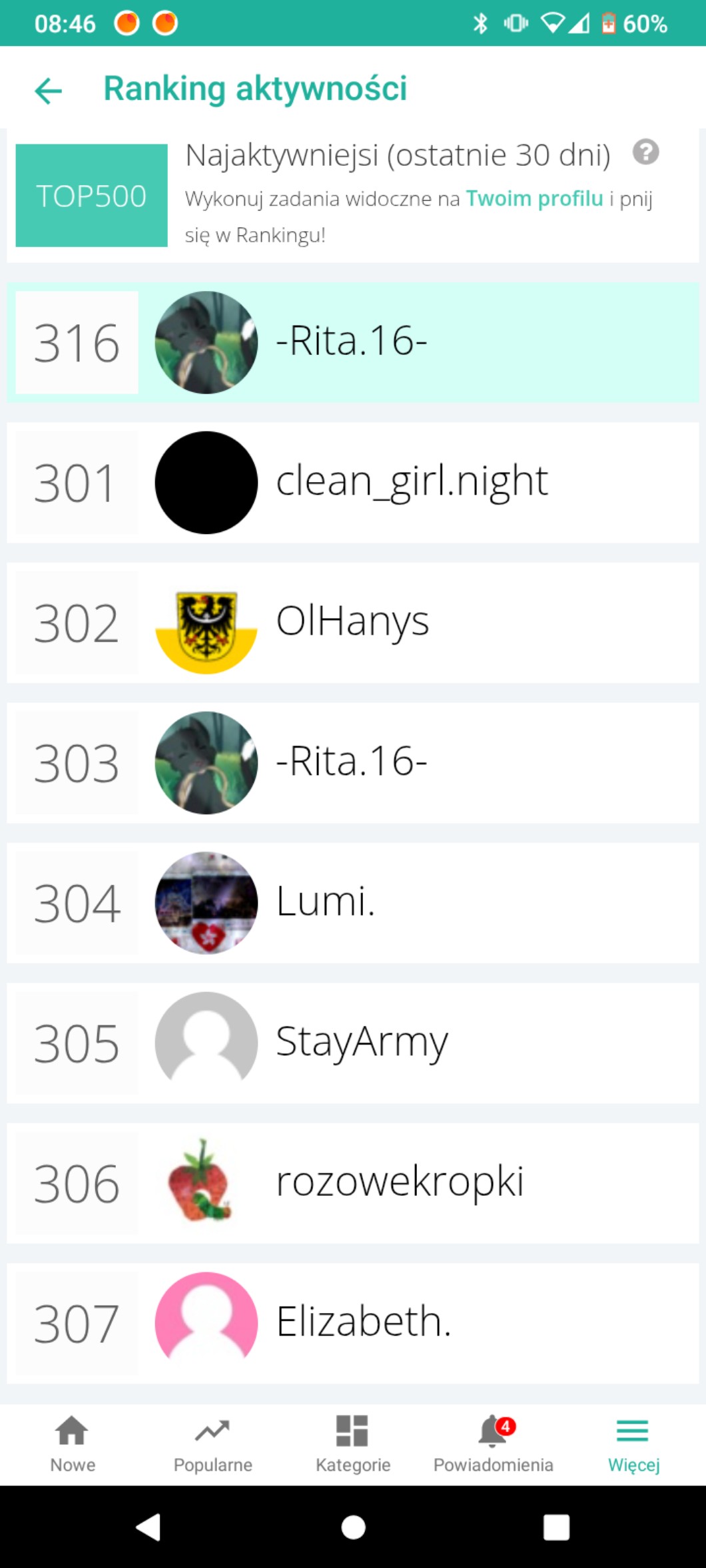The image size is (706, 1568).
Task: Open StayArmy ranking row
Action: pos(352,1043)
